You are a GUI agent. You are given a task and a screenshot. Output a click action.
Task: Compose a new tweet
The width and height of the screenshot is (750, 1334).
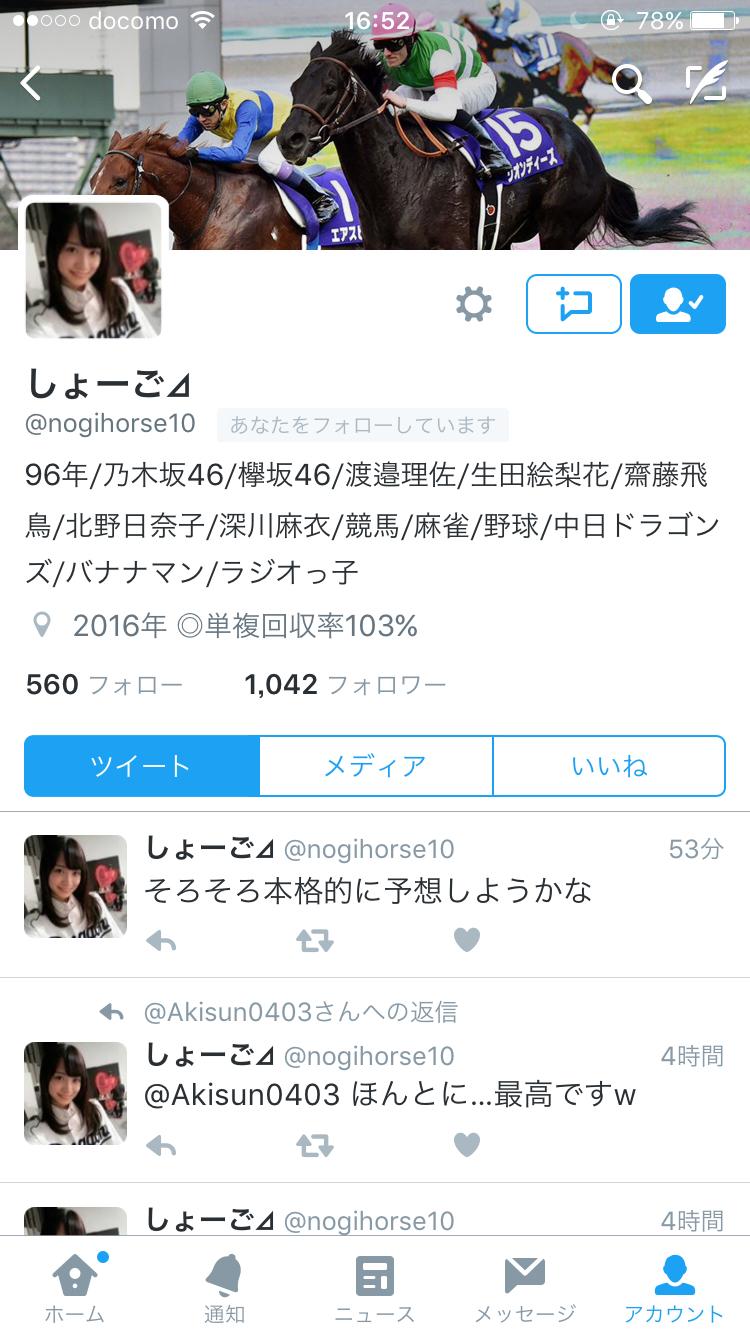point(706,83)
